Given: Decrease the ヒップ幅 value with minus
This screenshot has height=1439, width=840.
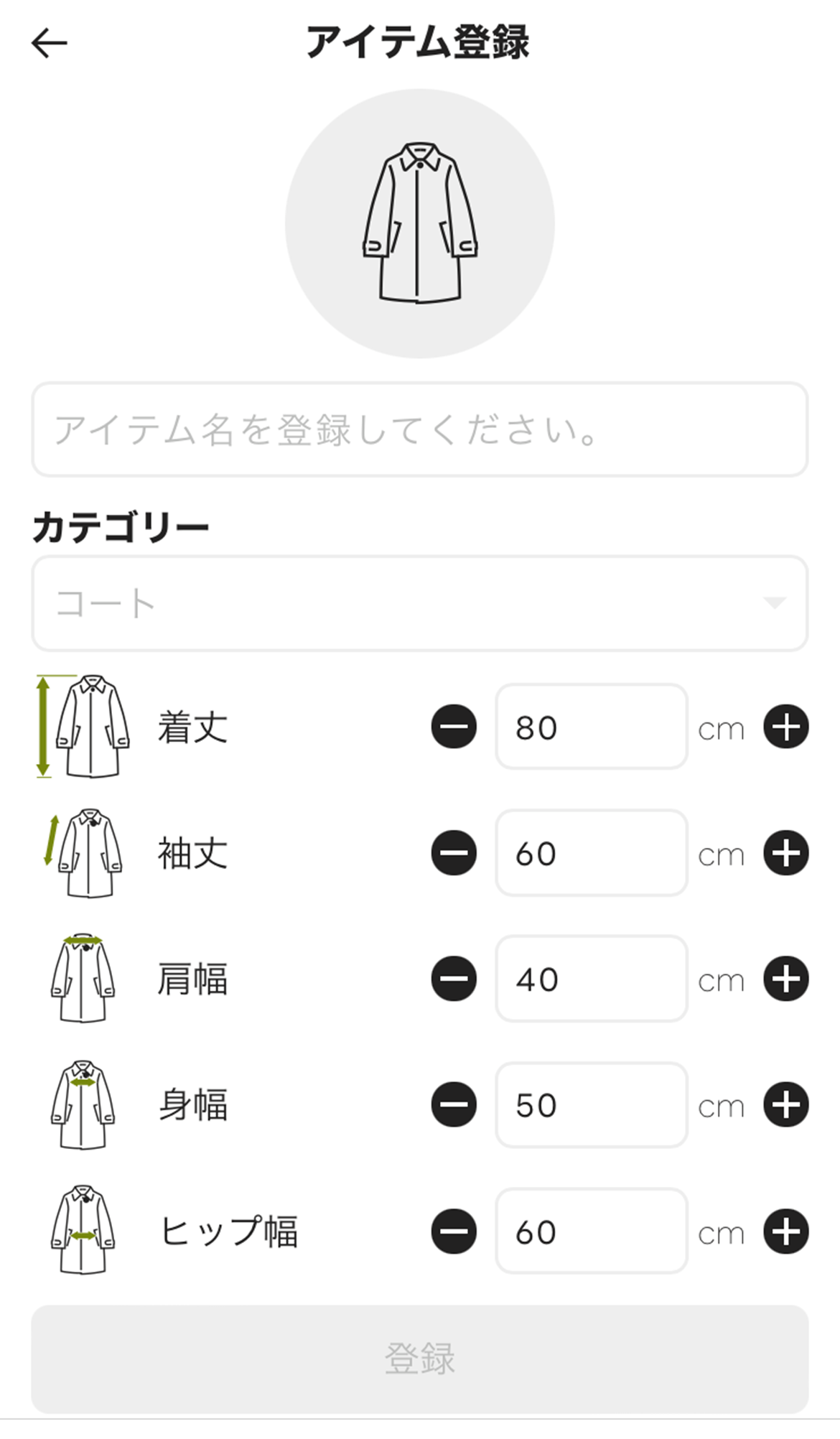Looking at the screenshot, I should [454, 1231].
